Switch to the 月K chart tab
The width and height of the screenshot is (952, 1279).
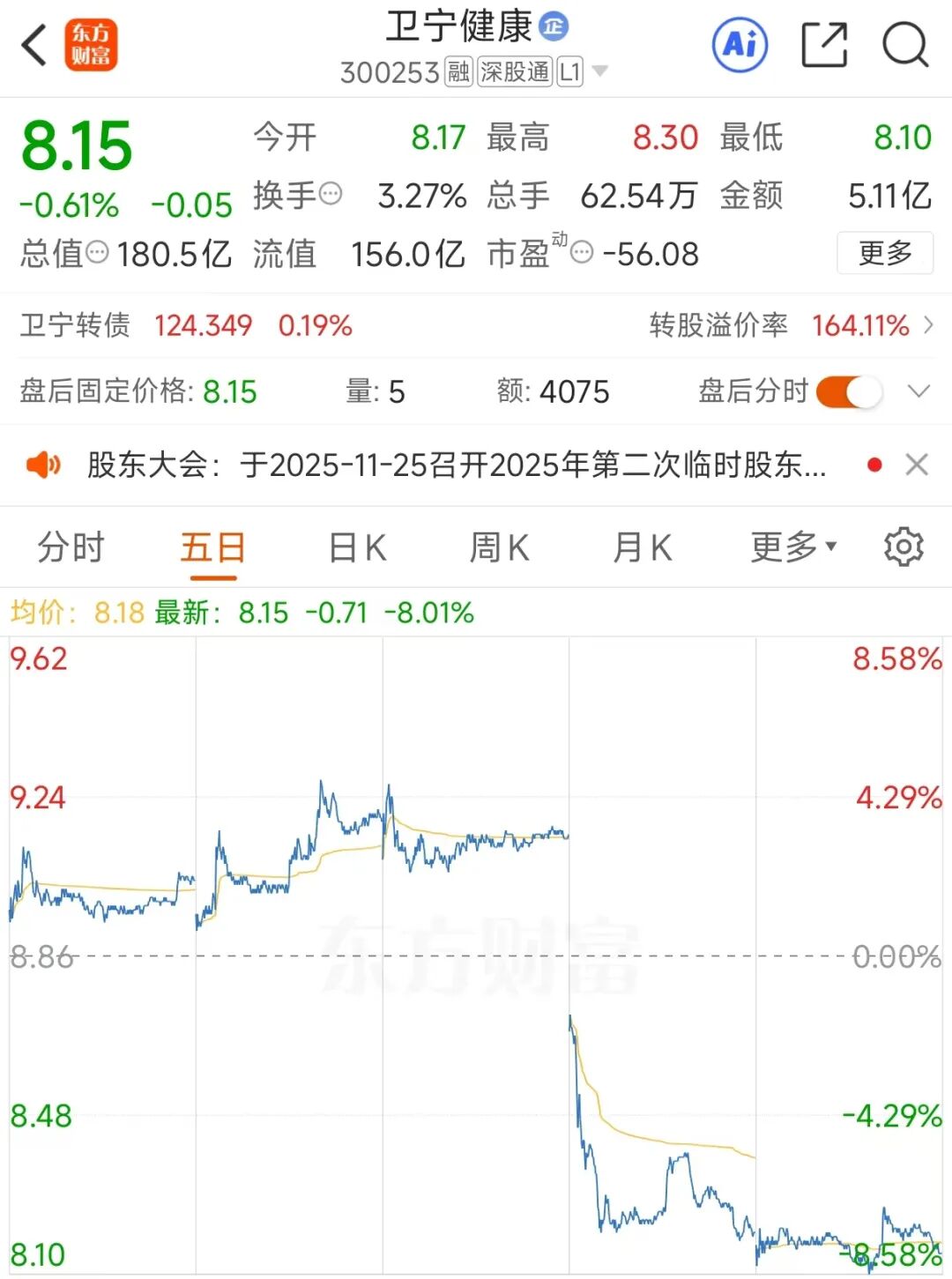[642, 547]
